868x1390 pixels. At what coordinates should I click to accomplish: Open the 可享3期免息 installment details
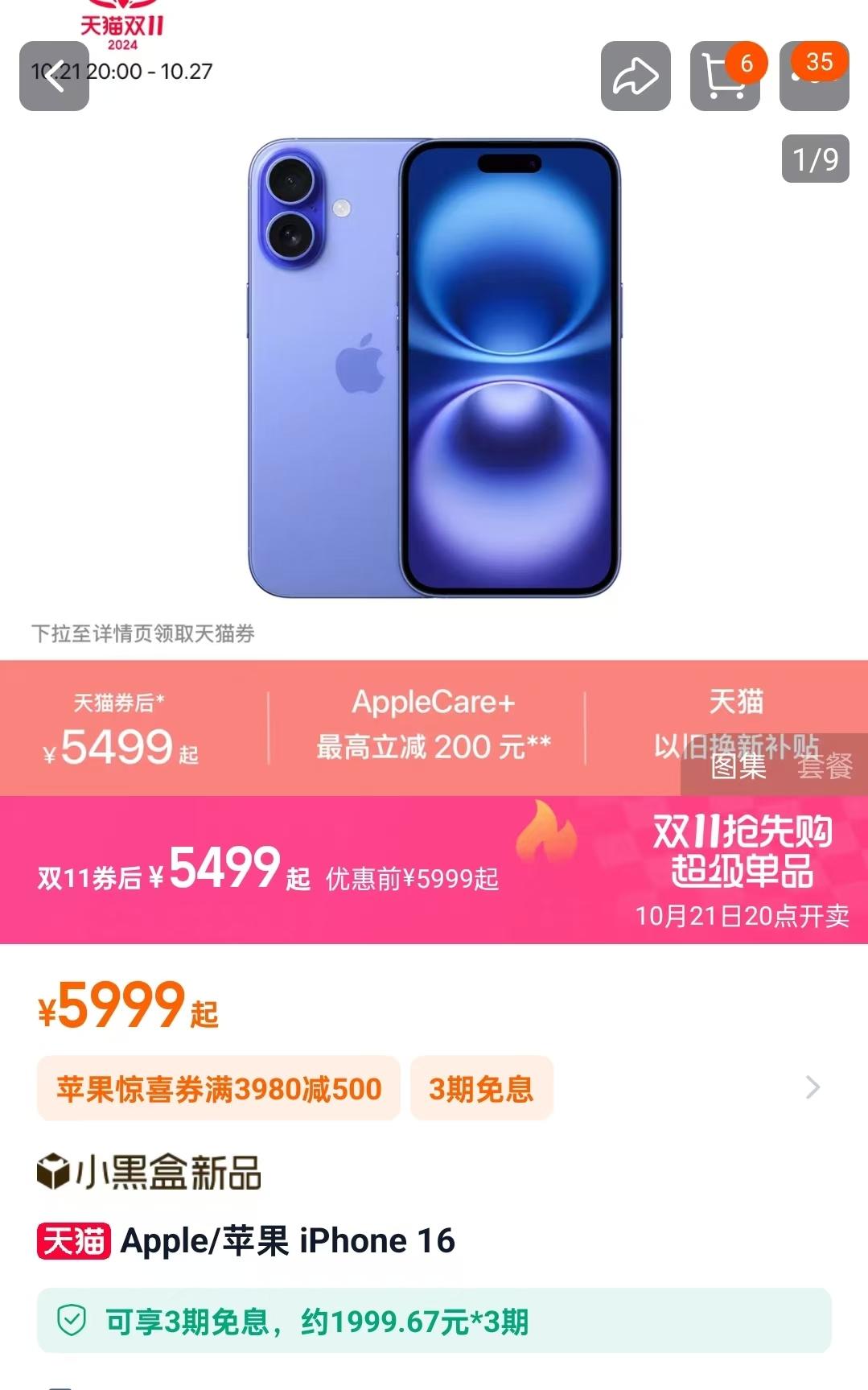click(434, 1322)
